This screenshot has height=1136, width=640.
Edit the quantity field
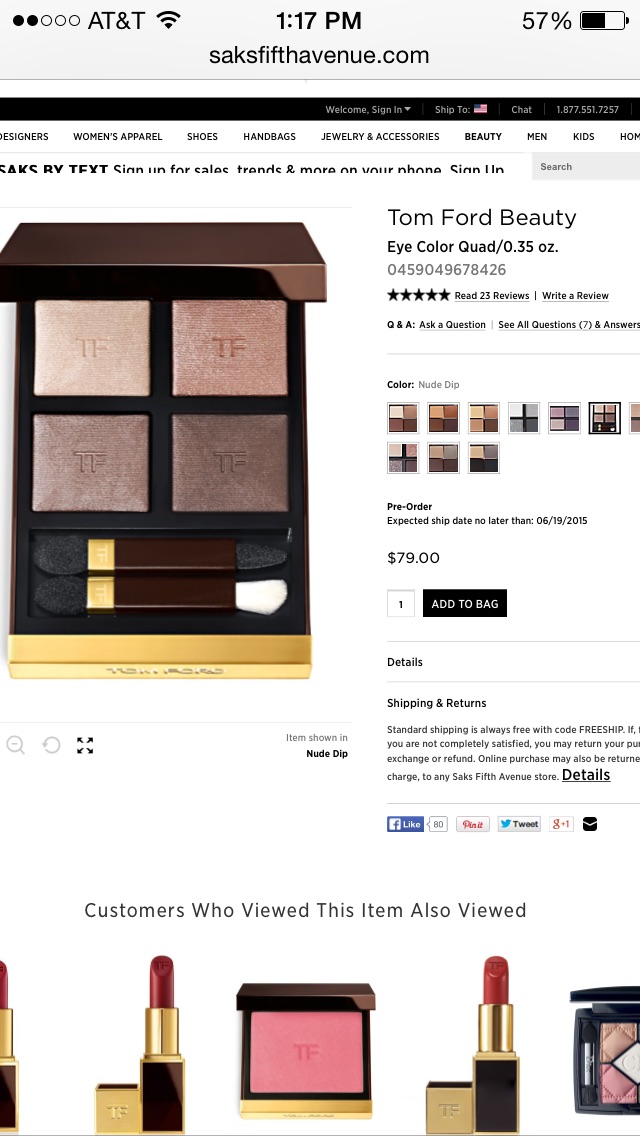click(x=401, y=604)
